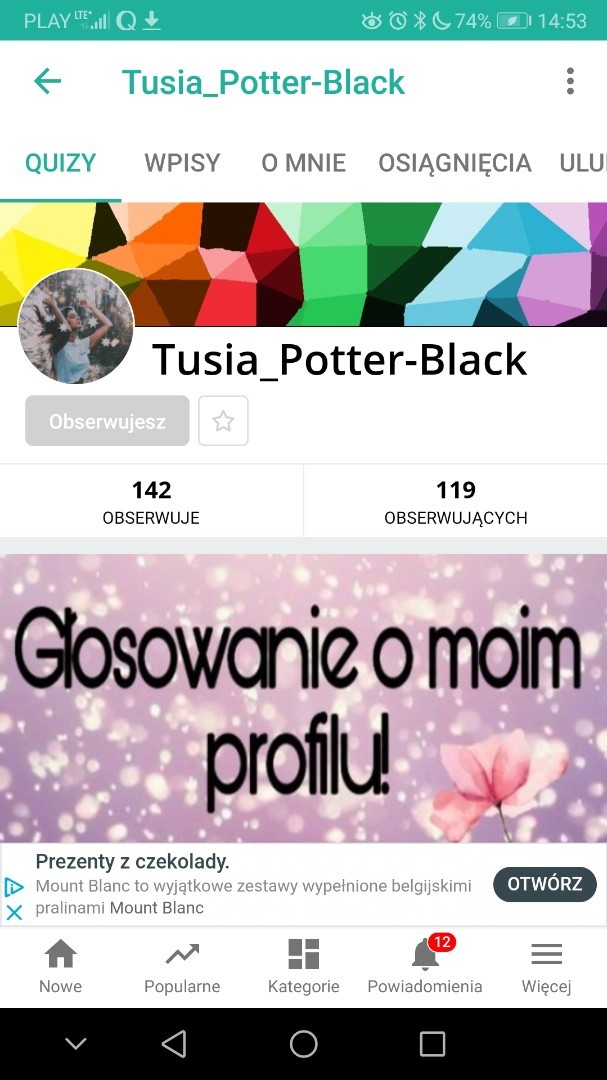This screenshot has height=1080, width=607.
Task: Tap the star favorite button
Action: [x=223, y=421]
